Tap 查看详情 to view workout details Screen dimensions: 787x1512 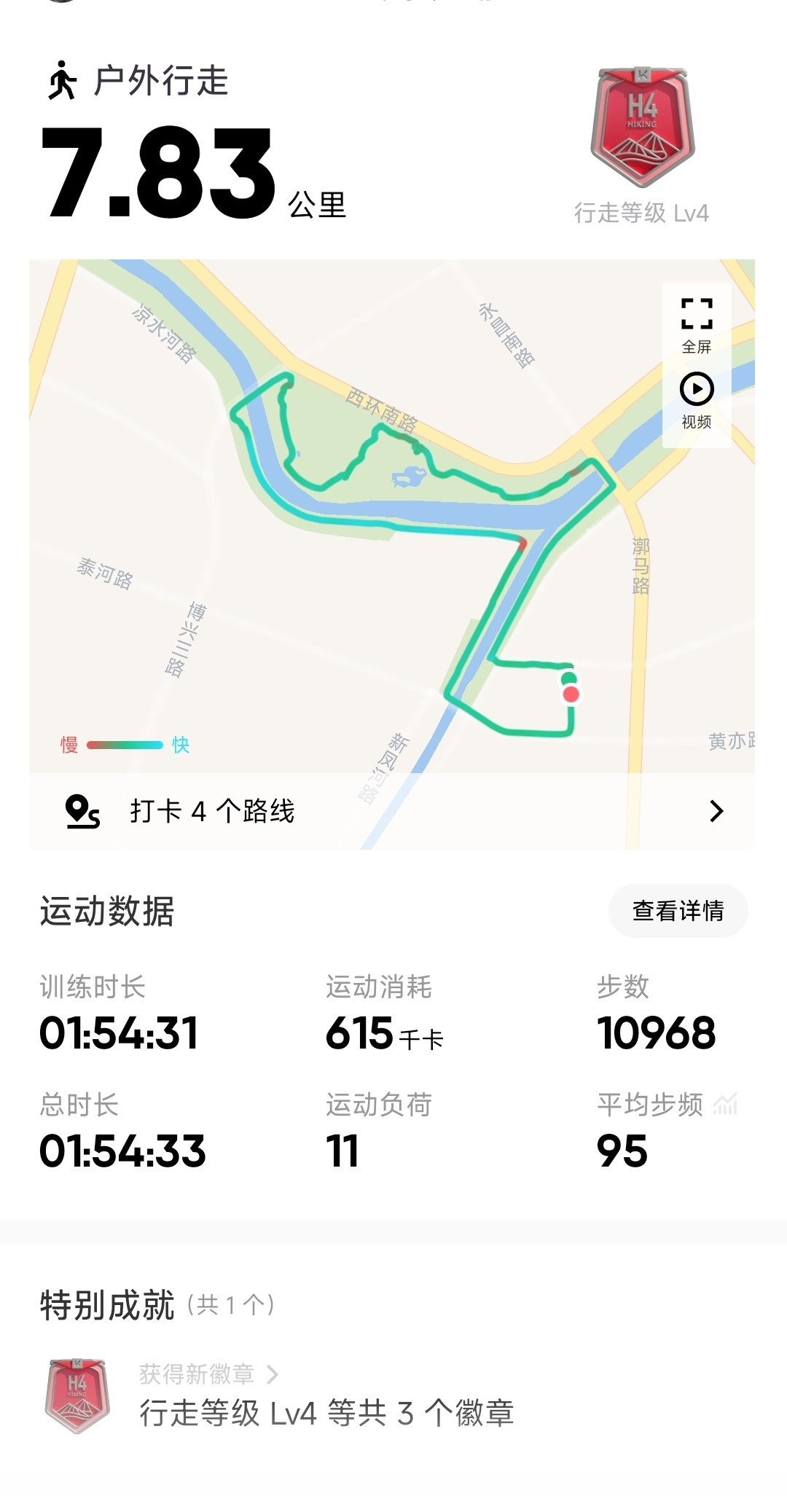tap(678, 911)
